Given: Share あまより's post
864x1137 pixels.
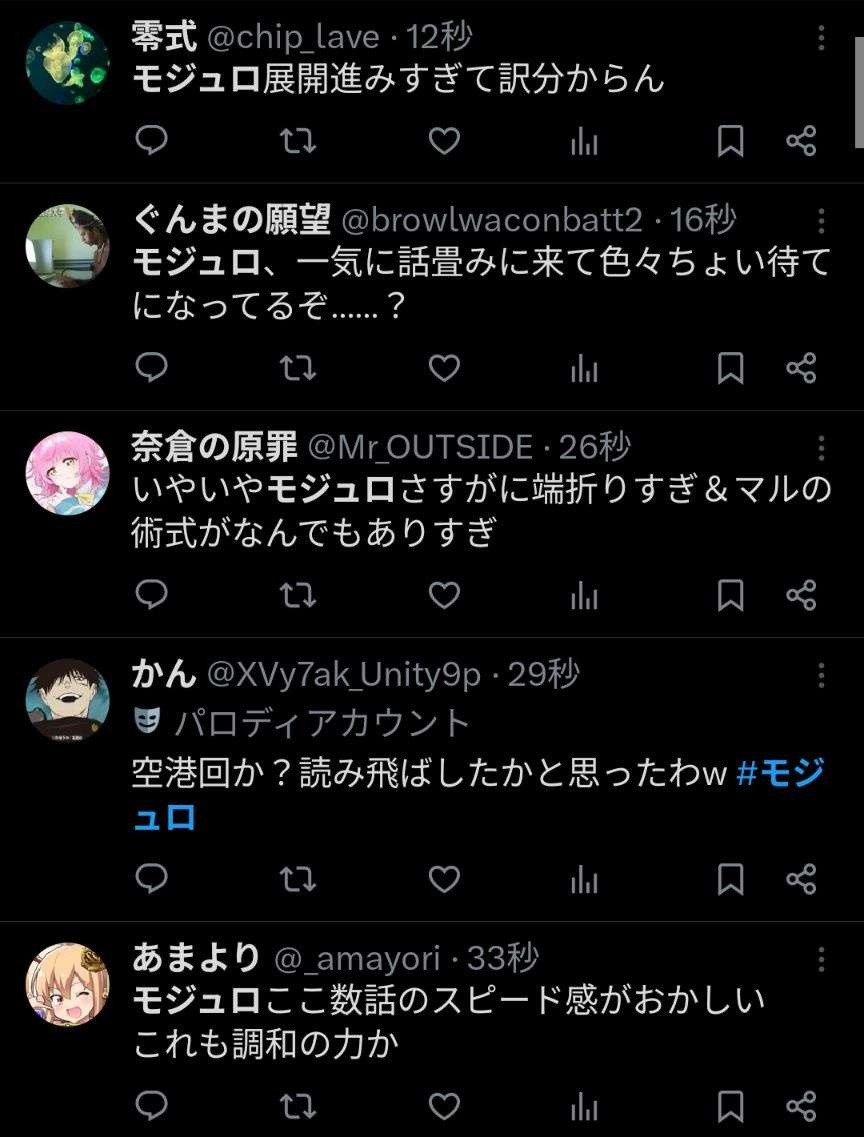Looking at the screenshot, I should [801, 1106].
